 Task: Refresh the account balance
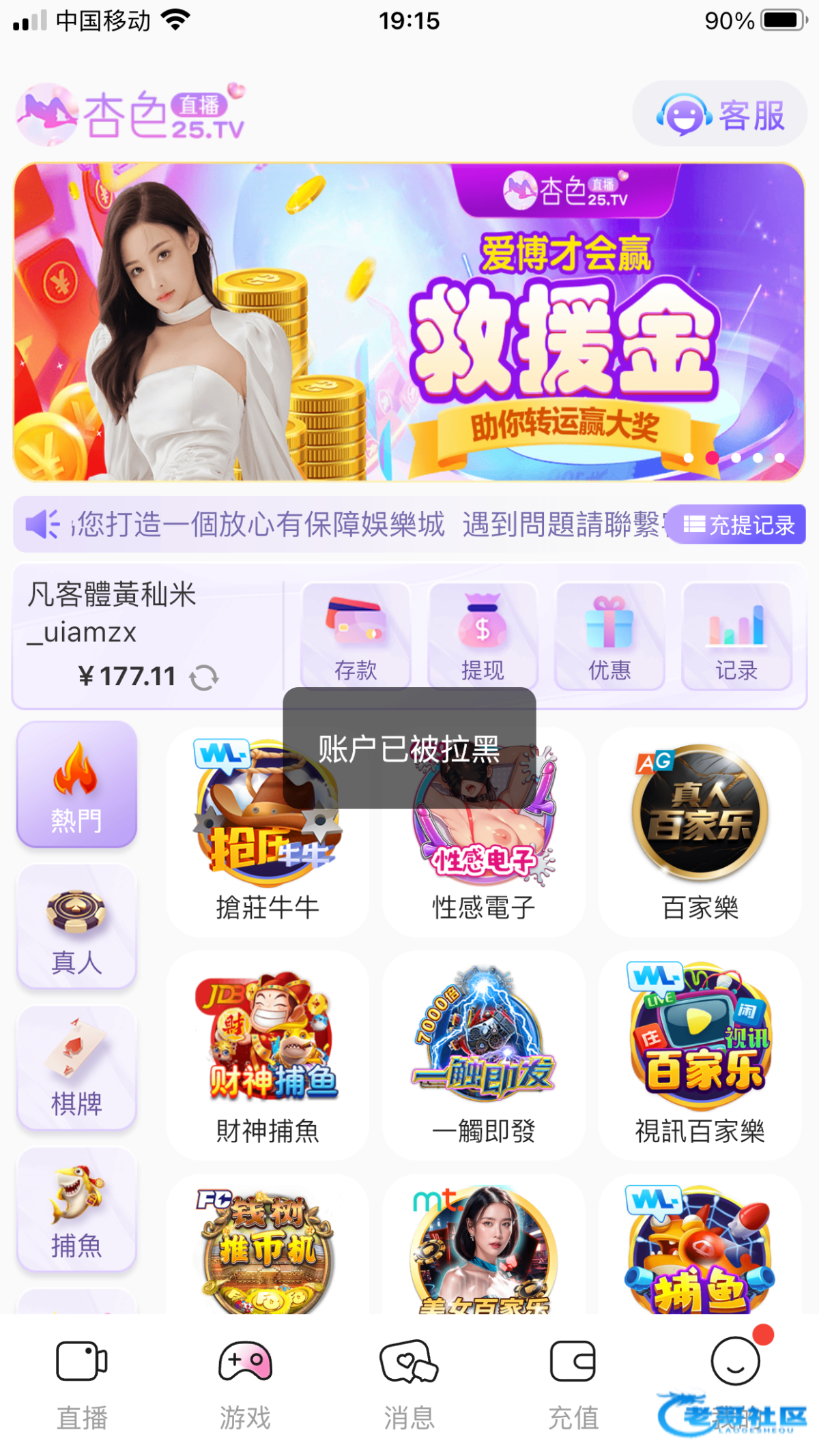(x=203, y=678)
